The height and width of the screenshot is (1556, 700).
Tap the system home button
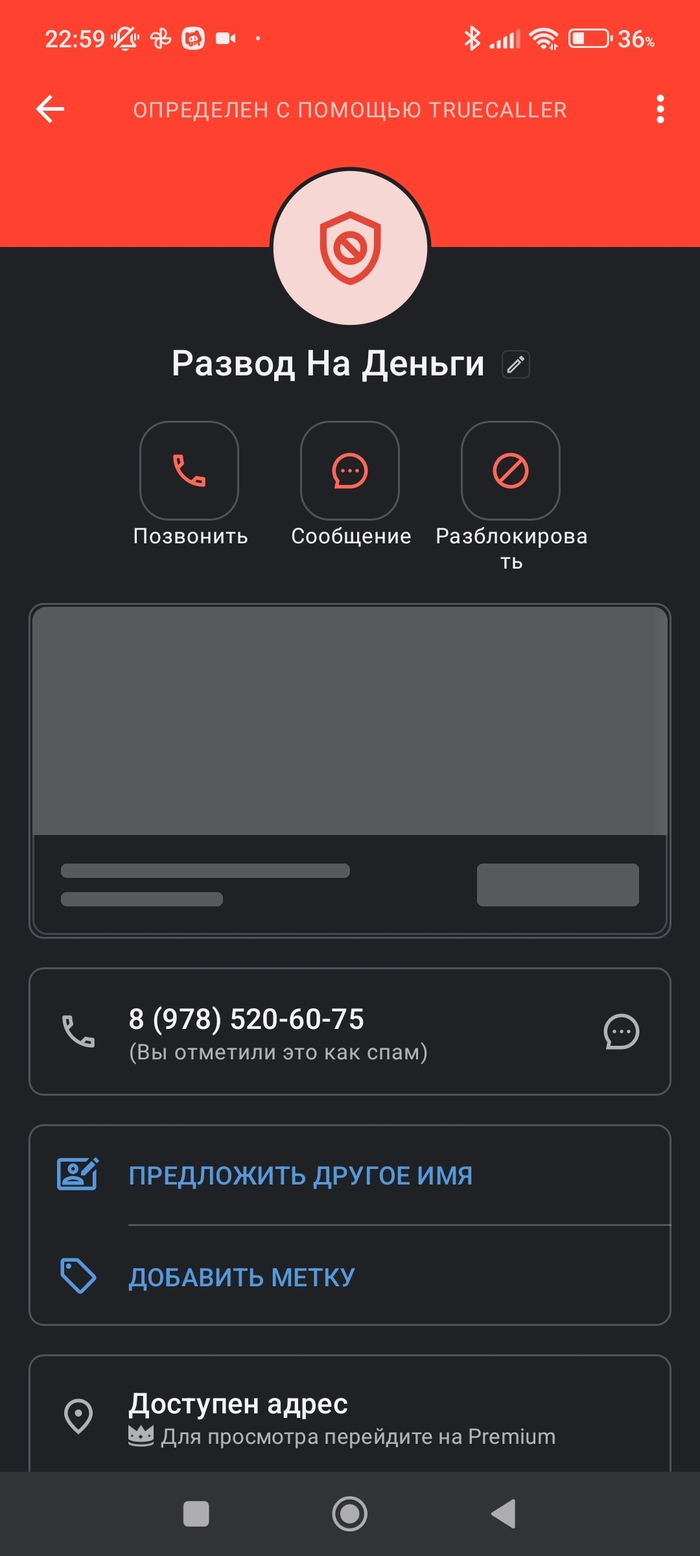[x=349, y=1514]
